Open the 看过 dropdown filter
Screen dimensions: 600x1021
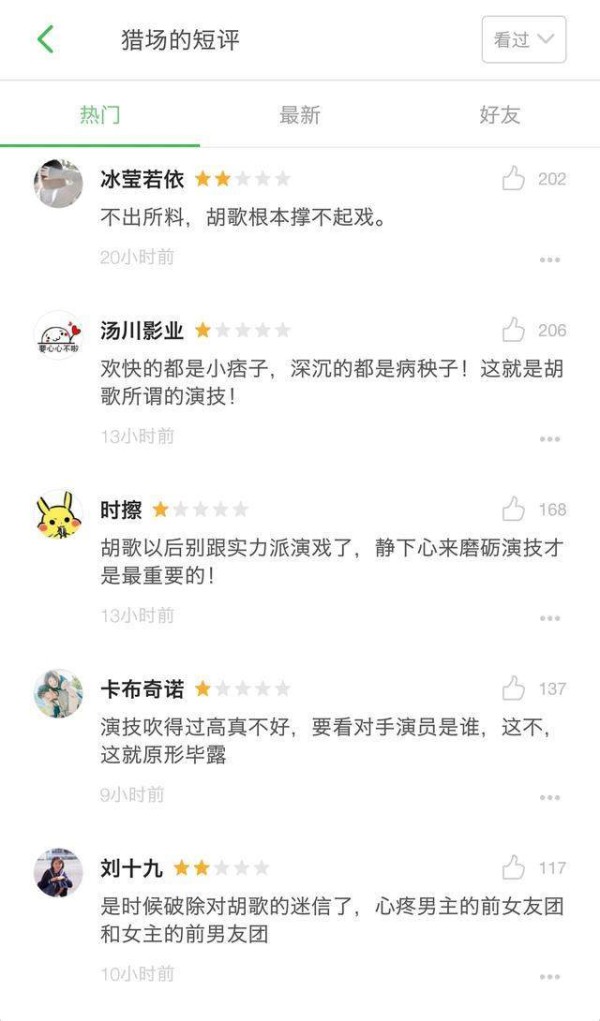coord(524,40)
